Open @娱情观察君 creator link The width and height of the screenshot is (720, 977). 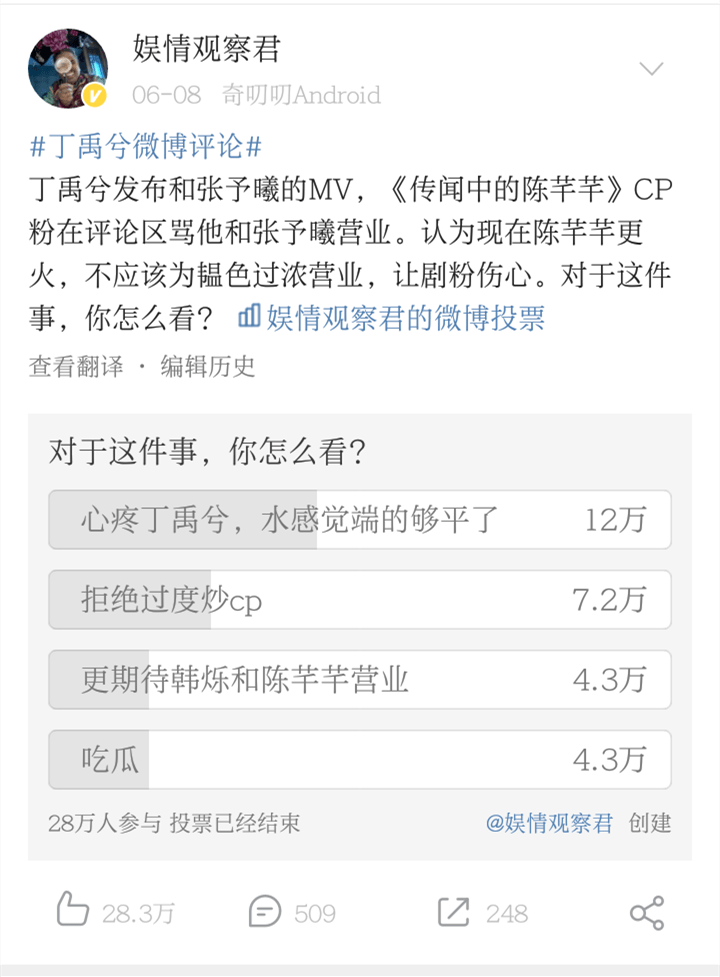tap(553, 823)
